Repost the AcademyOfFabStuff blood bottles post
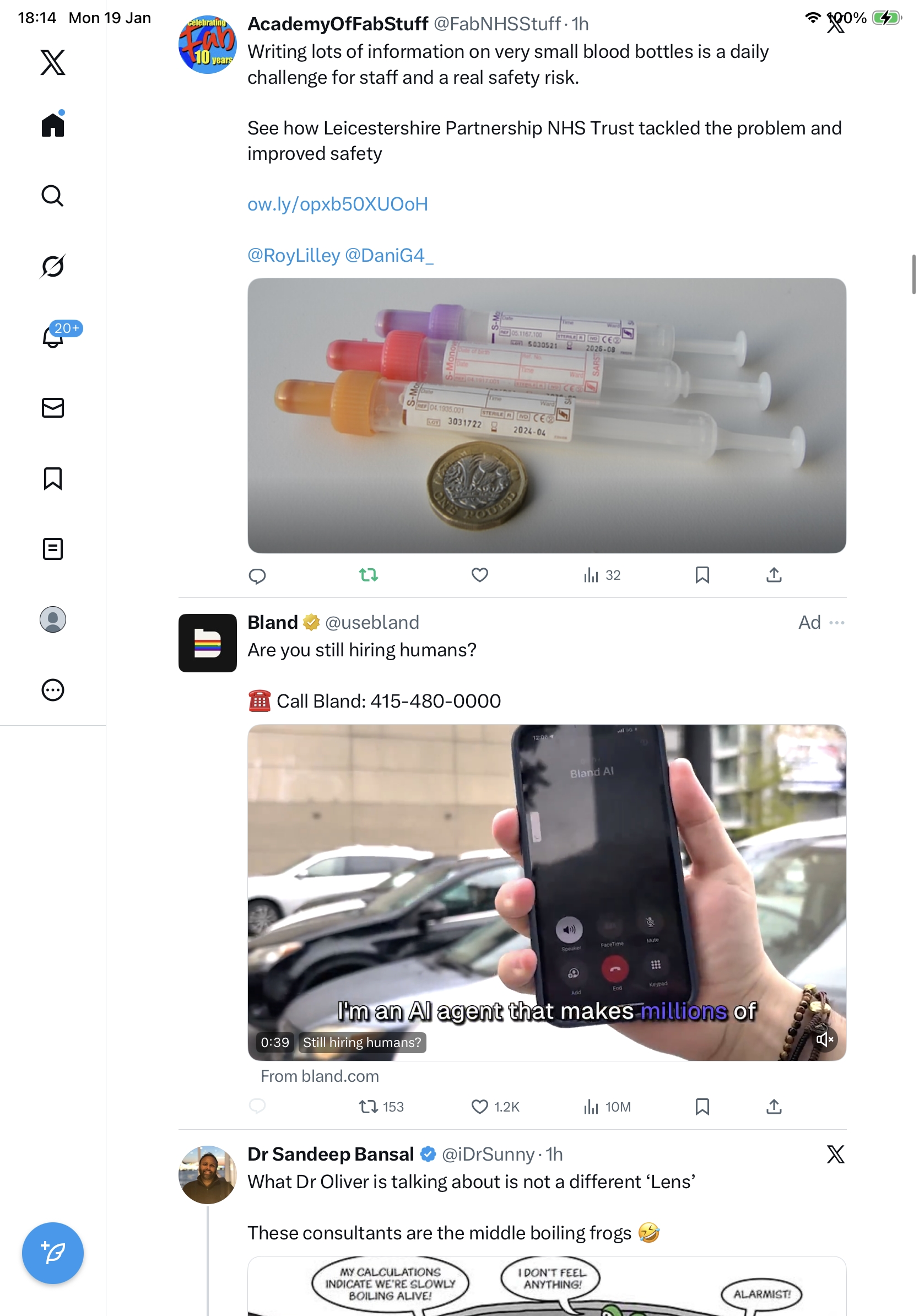 tap(369, 575)
